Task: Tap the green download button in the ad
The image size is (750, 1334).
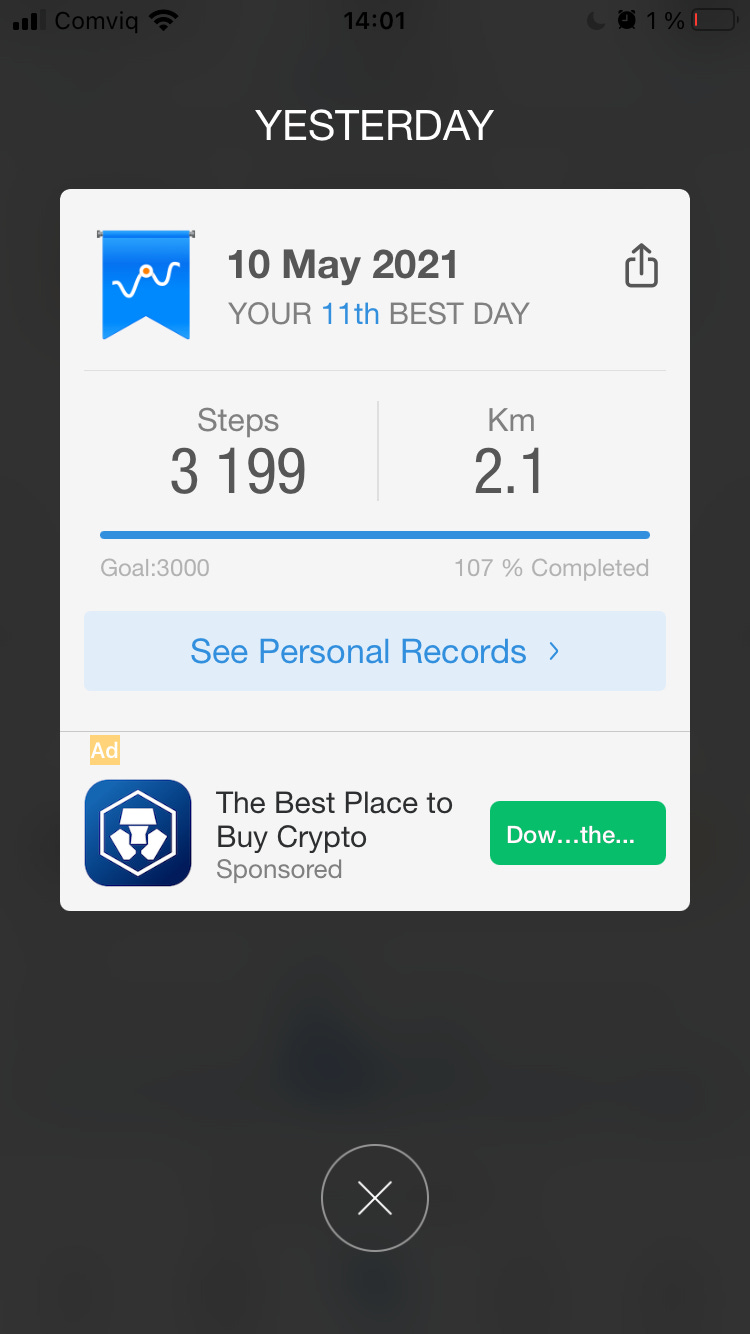Action: coord(577,833)
